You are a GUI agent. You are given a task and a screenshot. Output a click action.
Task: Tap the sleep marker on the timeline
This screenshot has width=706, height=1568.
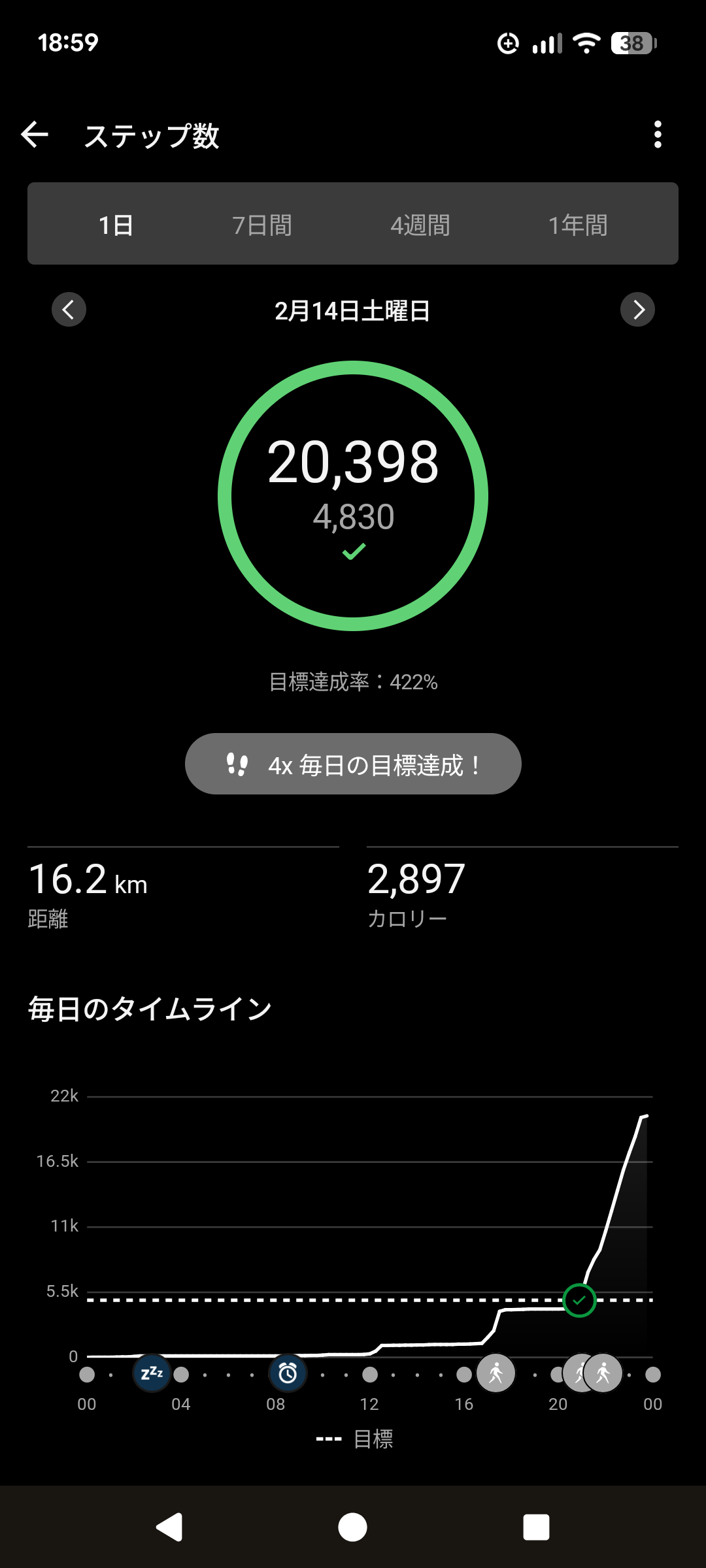click(152, 1373)
